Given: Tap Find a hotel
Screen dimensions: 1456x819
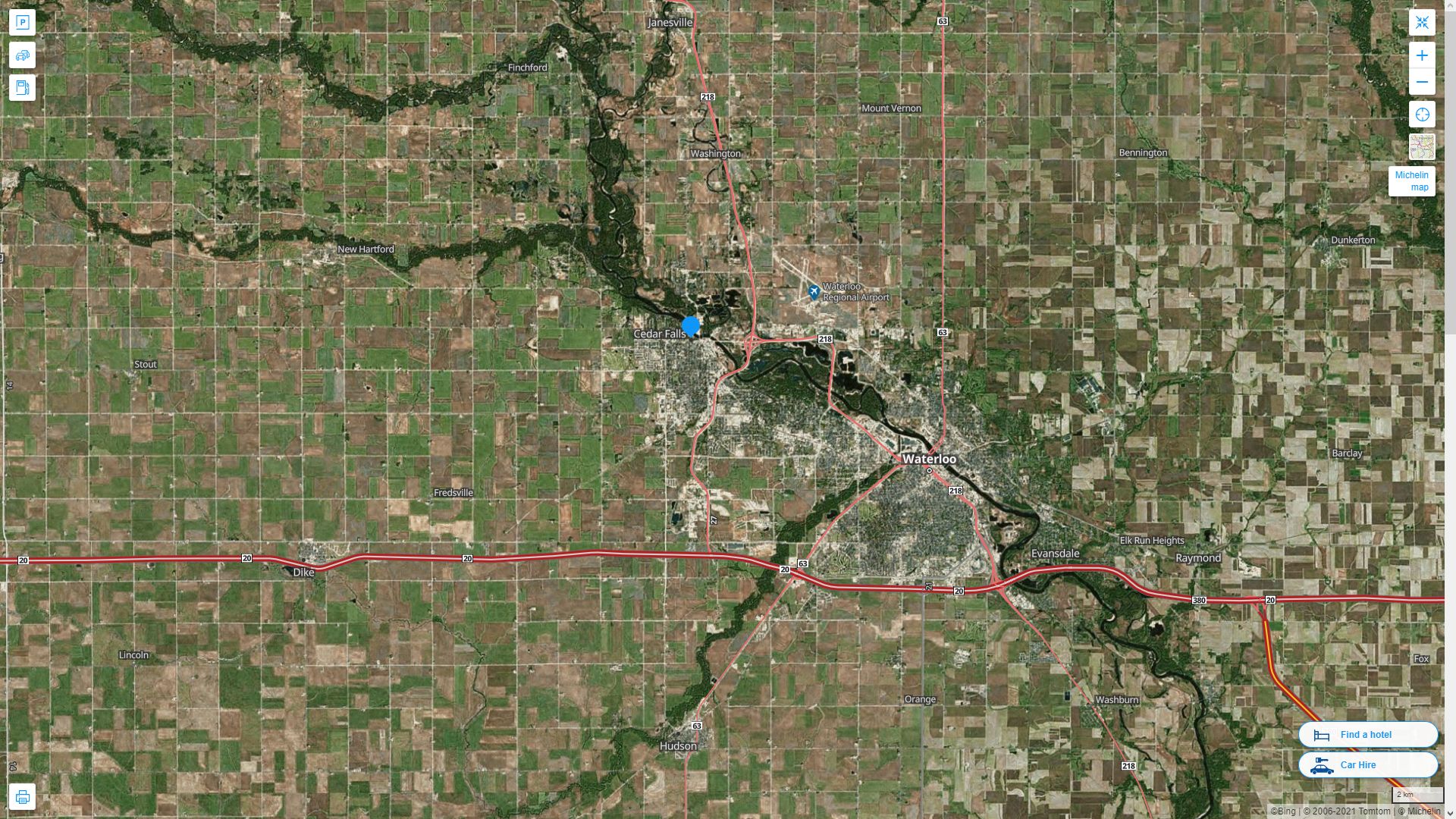Looking at the screenshot, I should click(x=1367, y=735).
